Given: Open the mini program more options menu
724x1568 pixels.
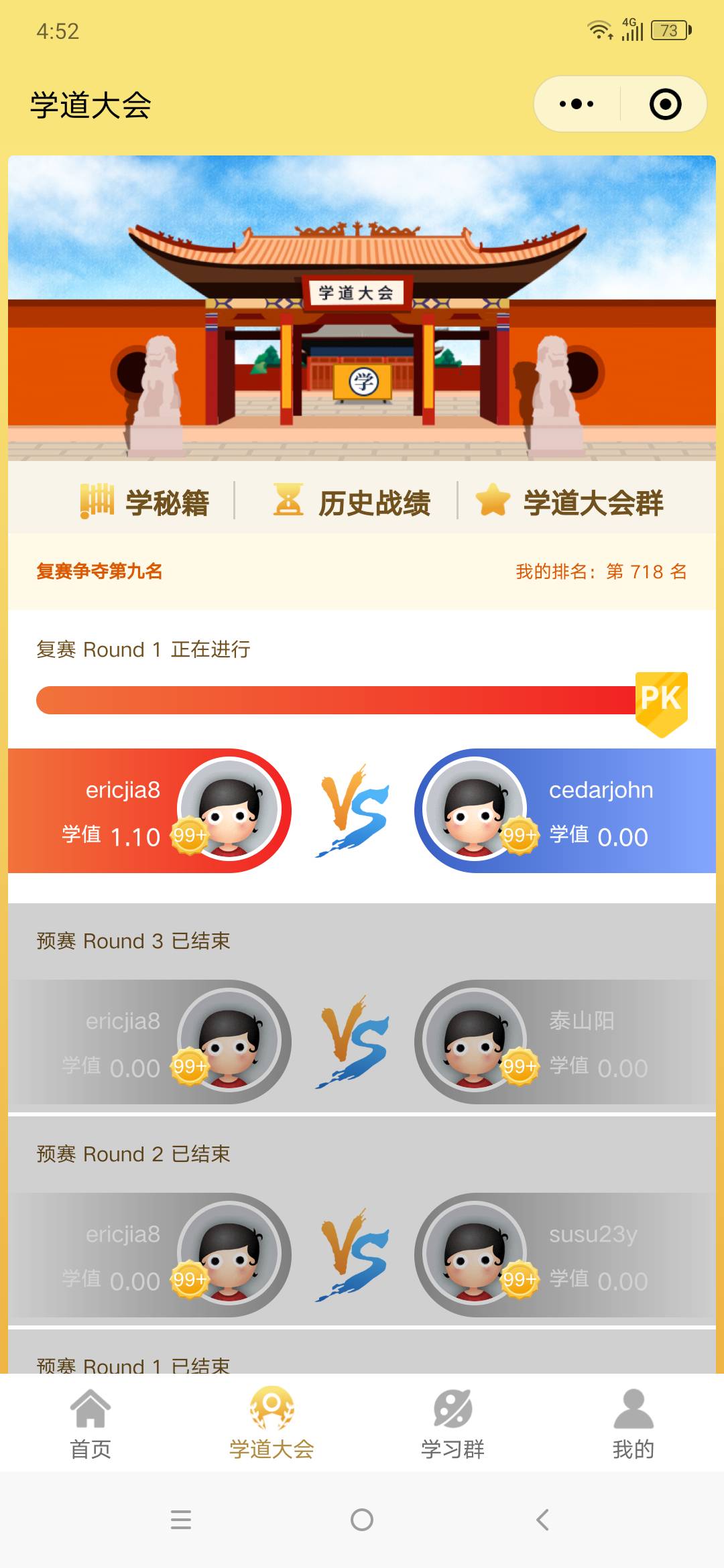Looking at the screenshot, I should [x=577, y=105].
